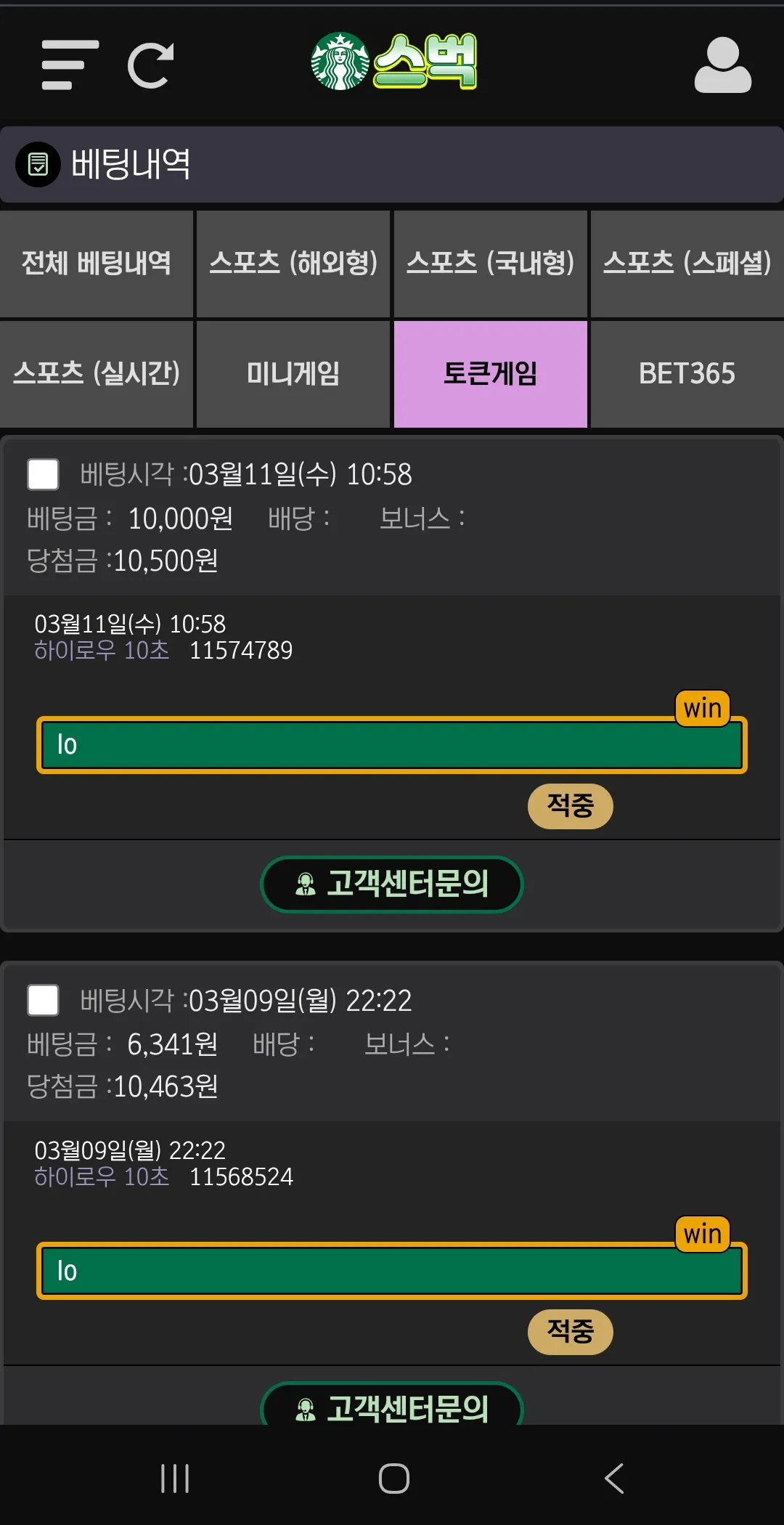Switch to 전체 베팅내역 tab

point(97,264)
